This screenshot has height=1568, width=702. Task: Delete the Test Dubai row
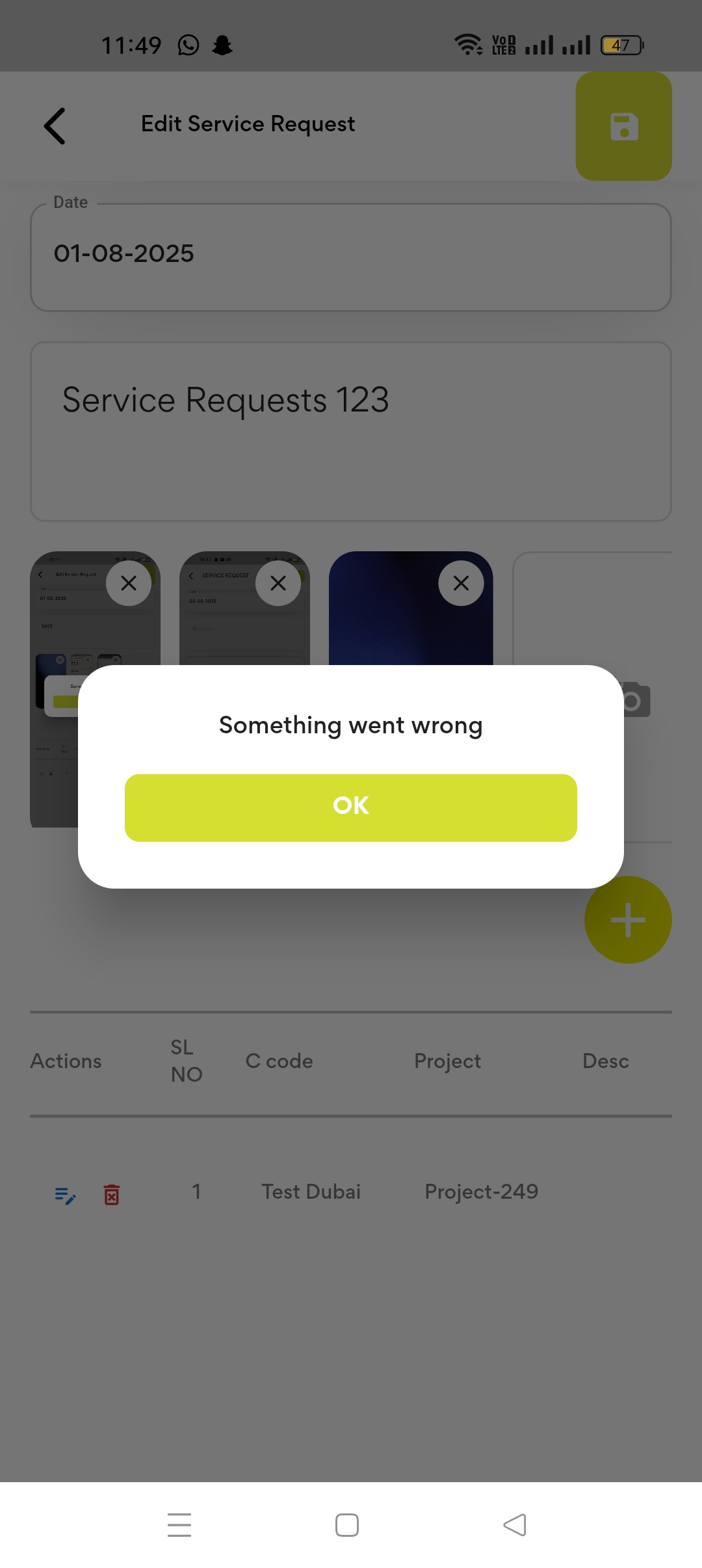(112, 1195)
